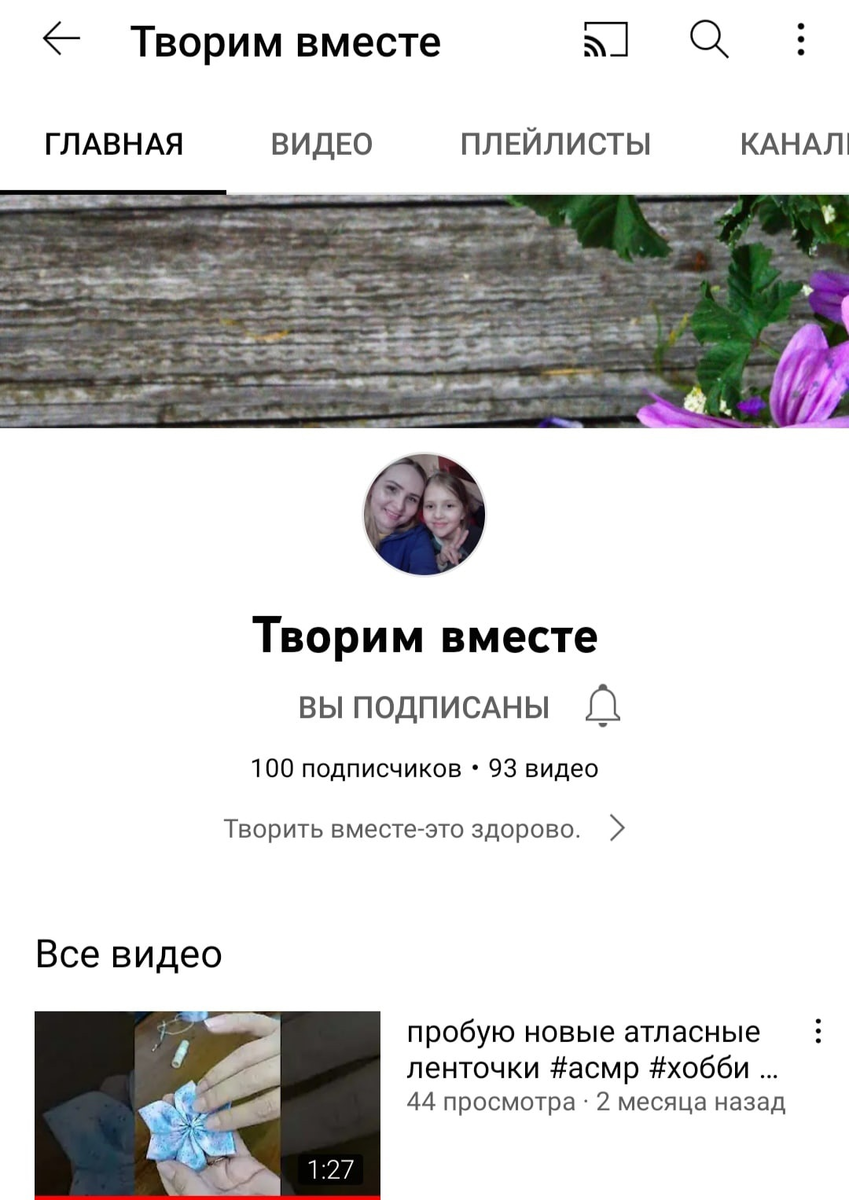Go back using the top-left arrow

pos(61,41)
